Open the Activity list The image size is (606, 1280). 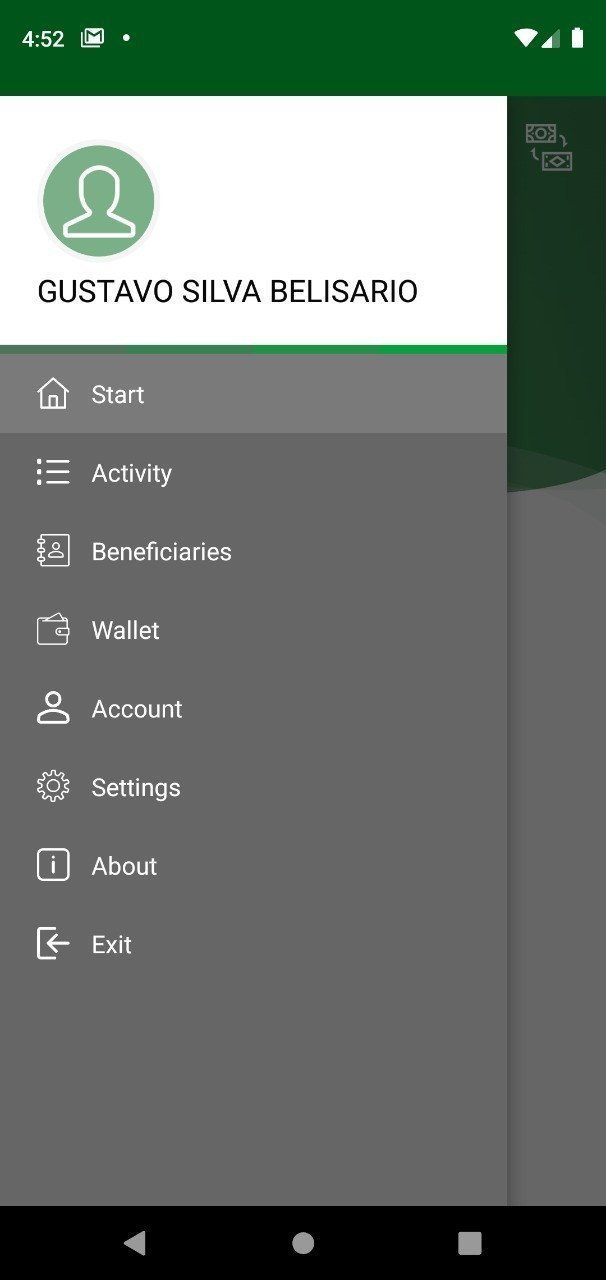pyautogui.click(x=131, y=473)
